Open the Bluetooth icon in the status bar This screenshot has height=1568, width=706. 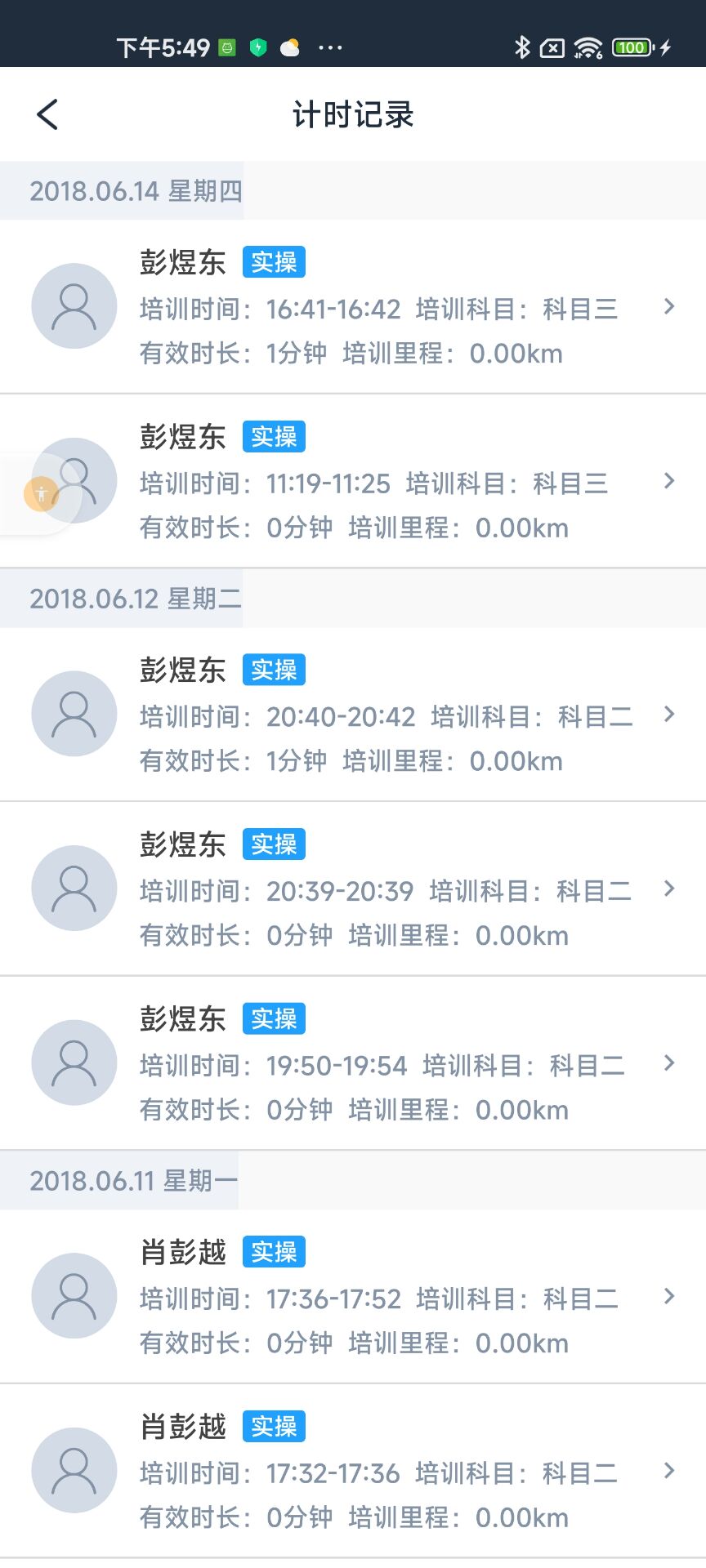[521, 47]
